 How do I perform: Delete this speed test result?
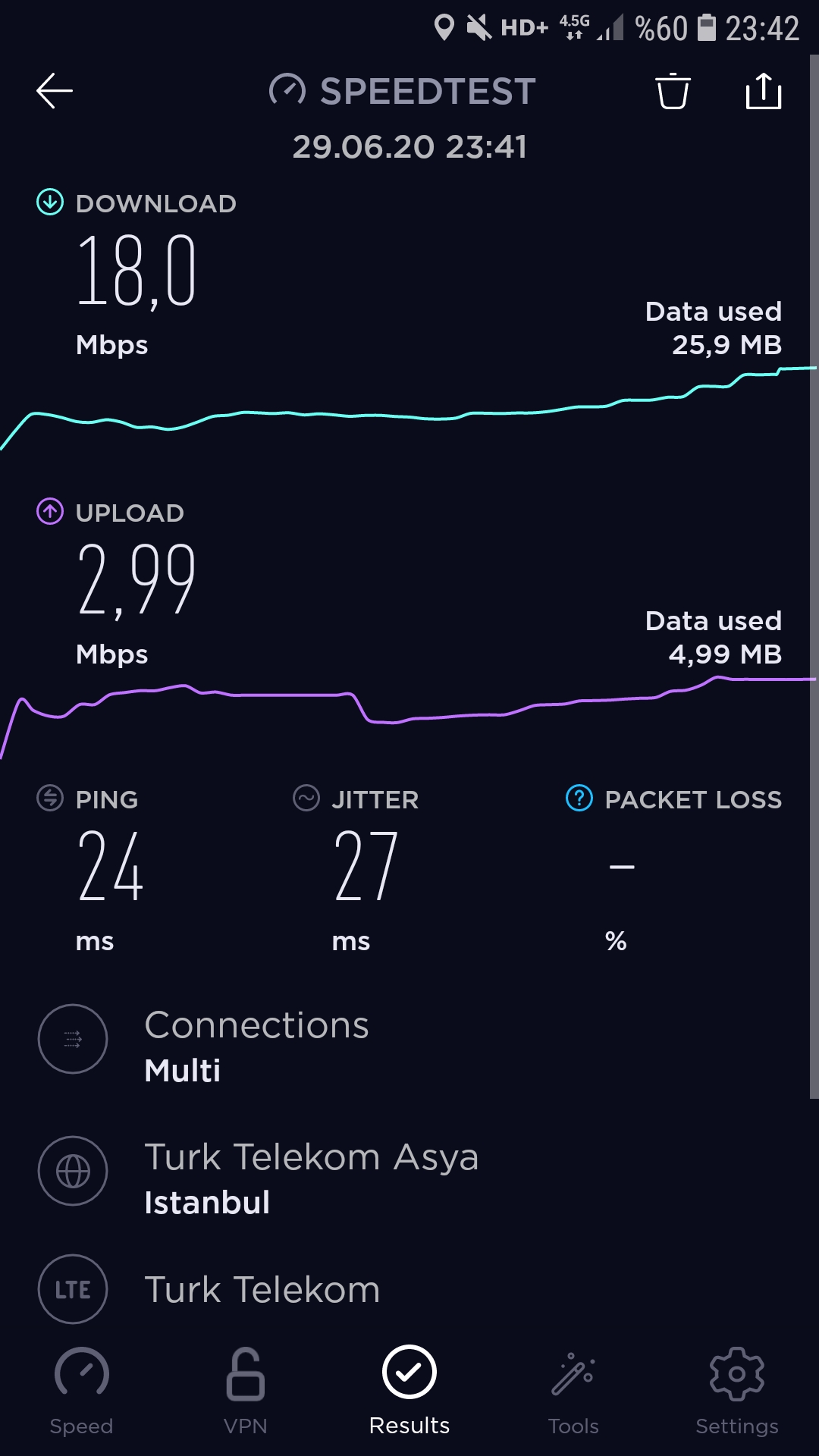click(673, 91)
